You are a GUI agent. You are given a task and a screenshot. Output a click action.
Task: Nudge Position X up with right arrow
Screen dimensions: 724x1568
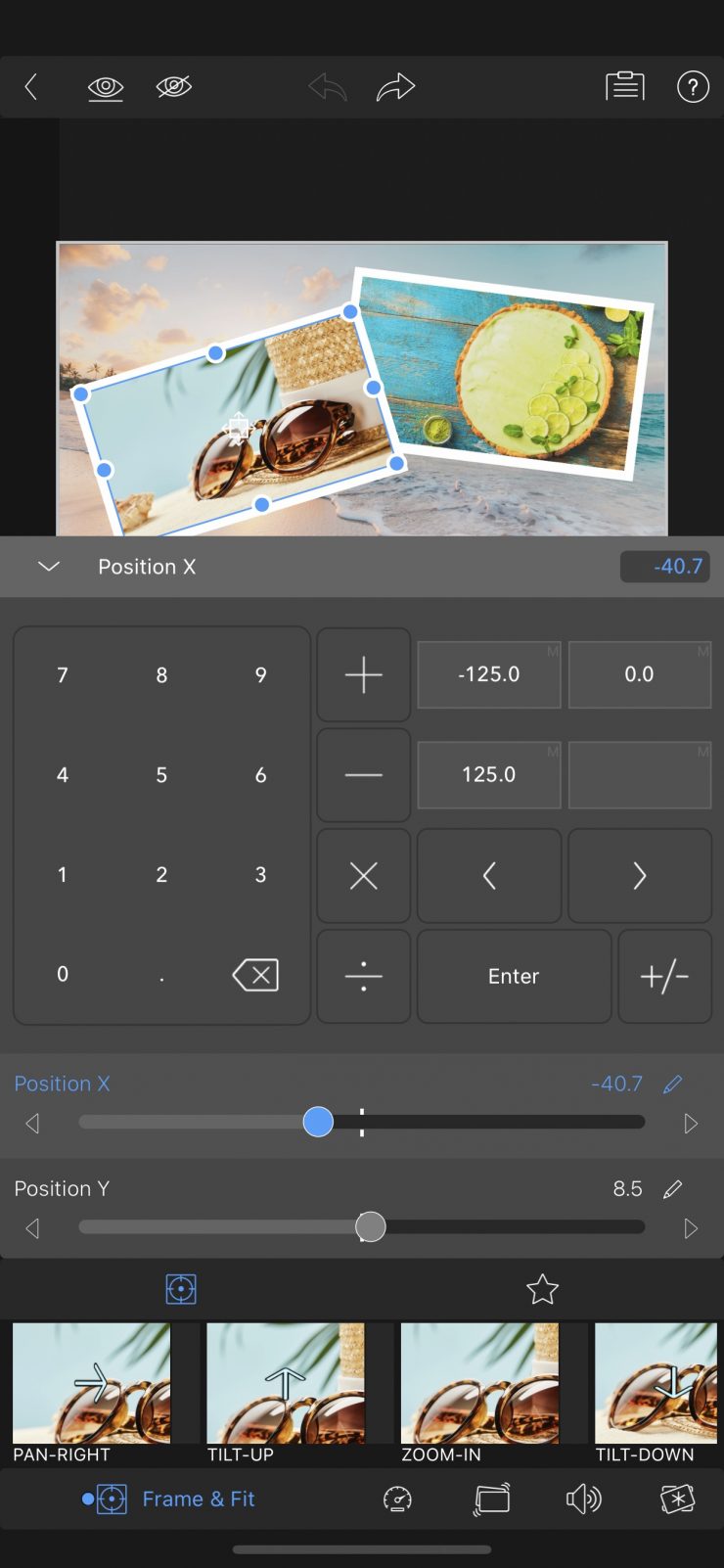pyautogui.click(x=691, y=1124)
